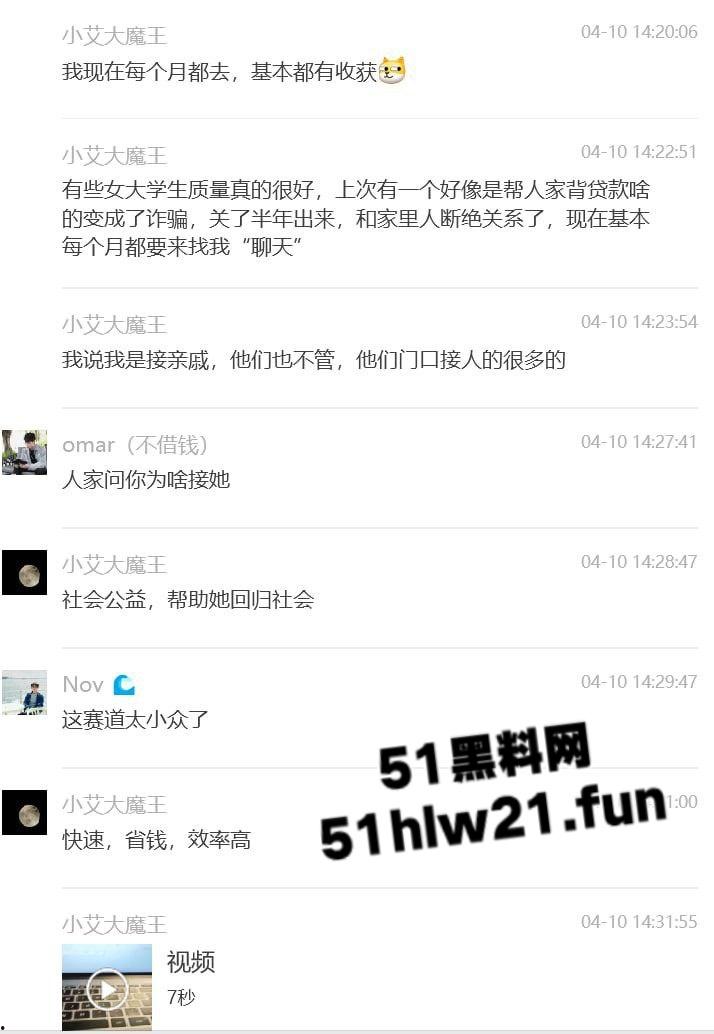The image size is (714, 1034).
Task: Play the 7-second video from 小艾大魔王
Action: [x=107, y=989]
